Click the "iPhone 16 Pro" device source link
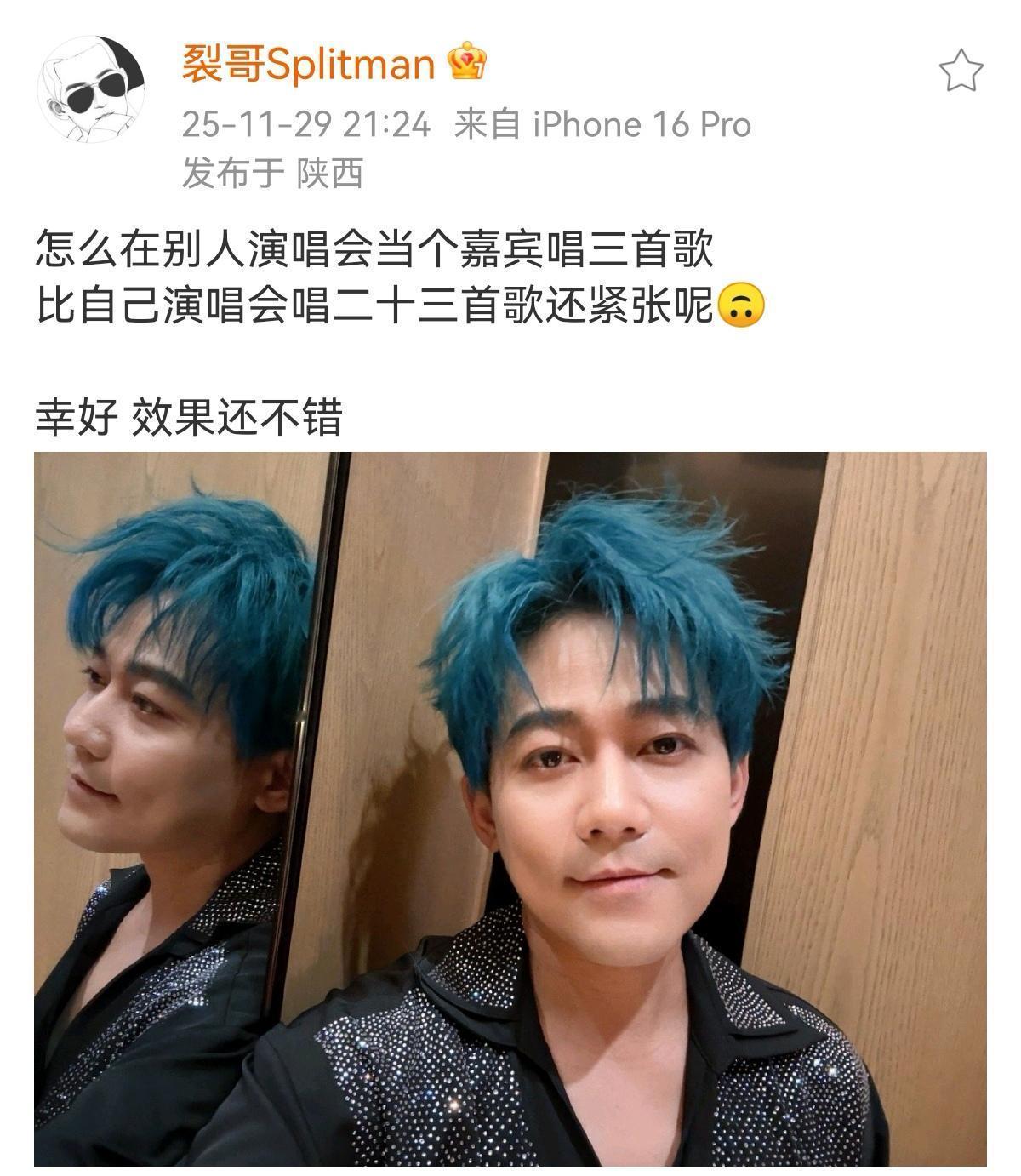Image resolution: width=1021 pixels, height=1176 pixels. click(x=638, y=125)
